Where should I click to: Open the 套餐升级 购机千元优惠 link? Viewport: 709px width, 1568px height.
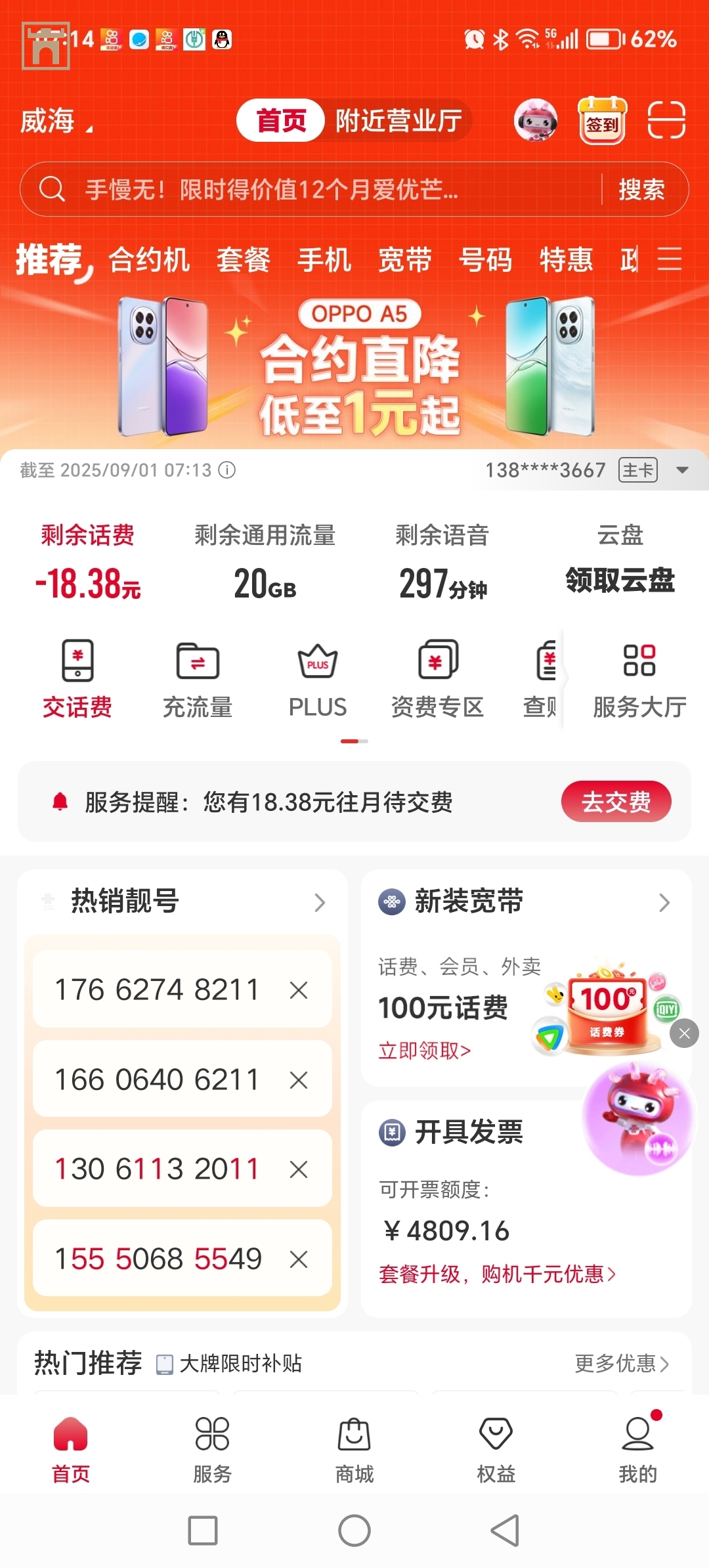[497, 1274]
